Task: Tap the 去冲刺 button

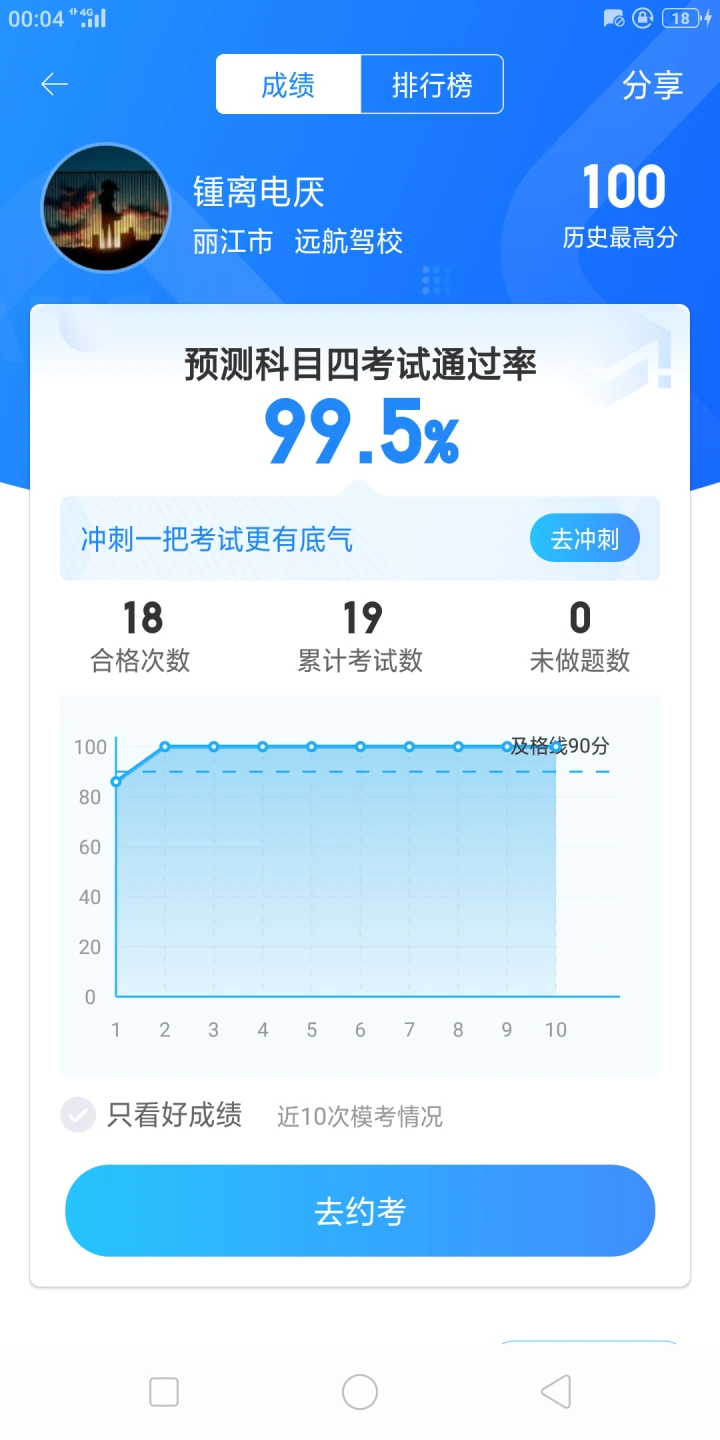Action: tap(584, 539)
